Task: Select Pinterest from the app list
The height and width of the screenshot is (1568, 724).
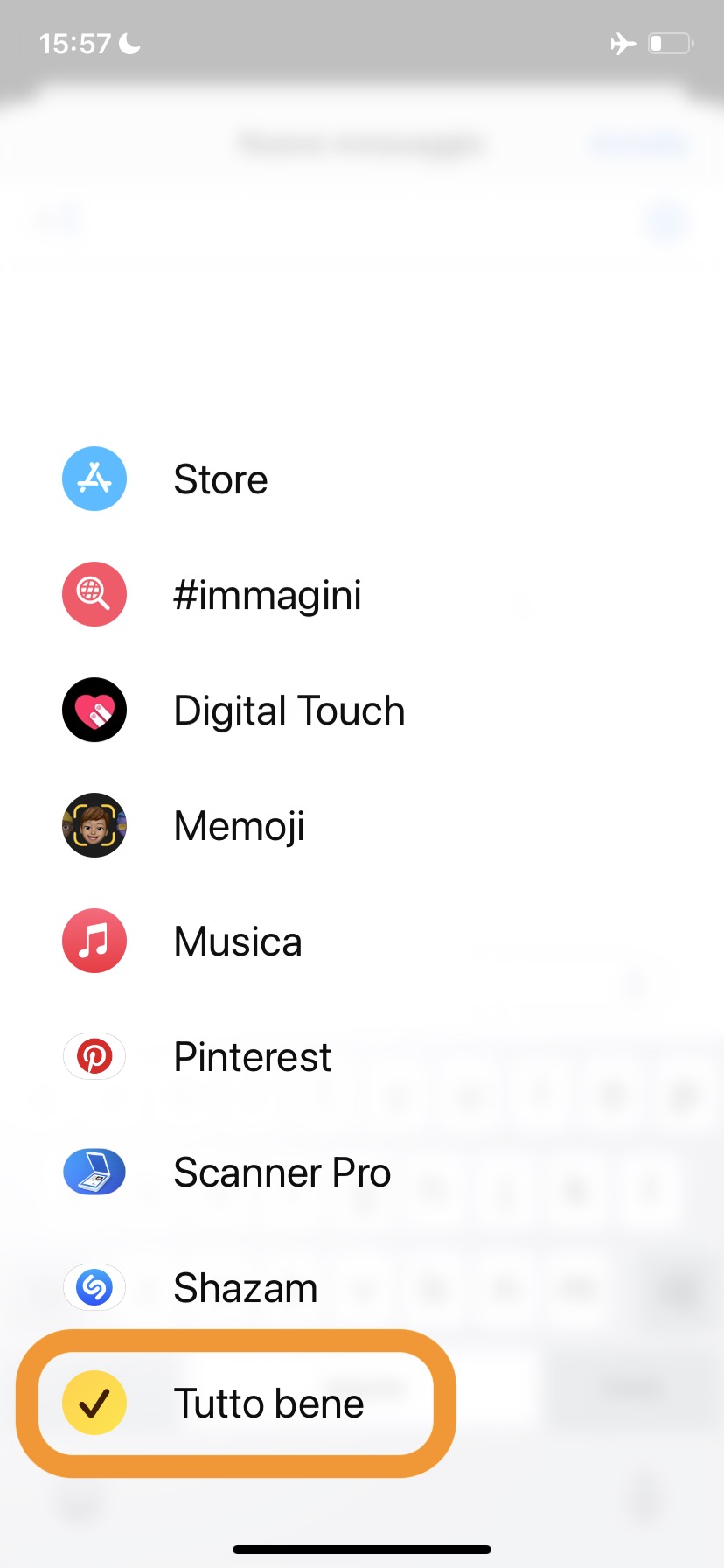Action: click(x=252, y=1057)
